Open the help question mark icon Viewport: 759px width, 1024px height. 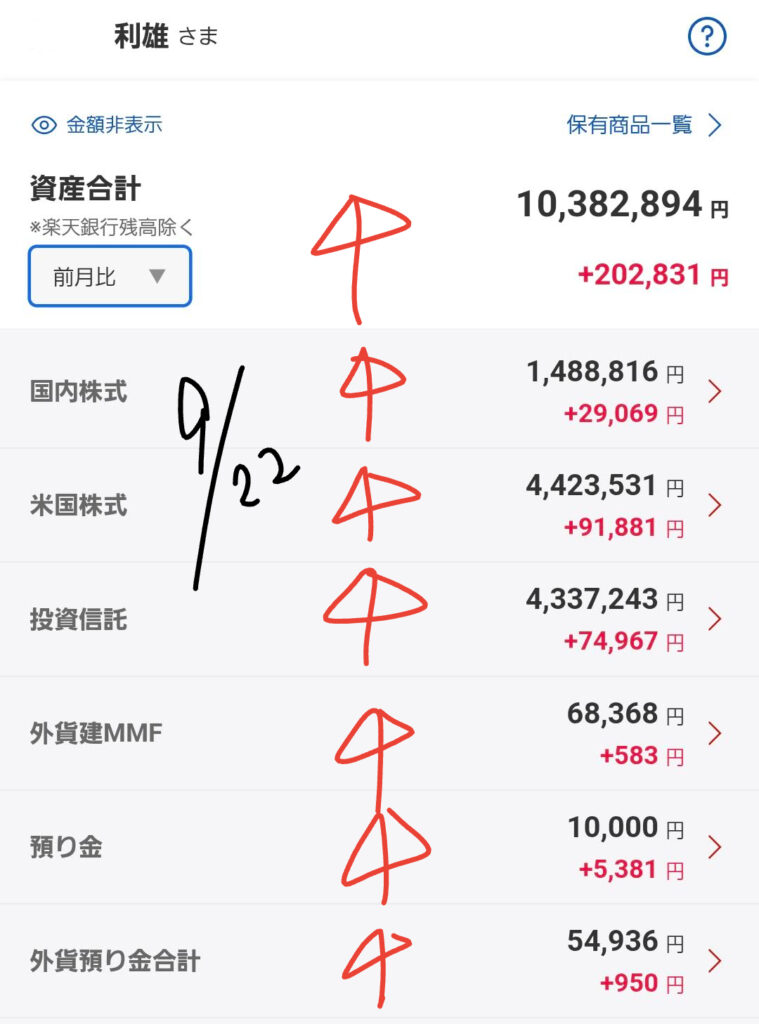pos(707,38)
